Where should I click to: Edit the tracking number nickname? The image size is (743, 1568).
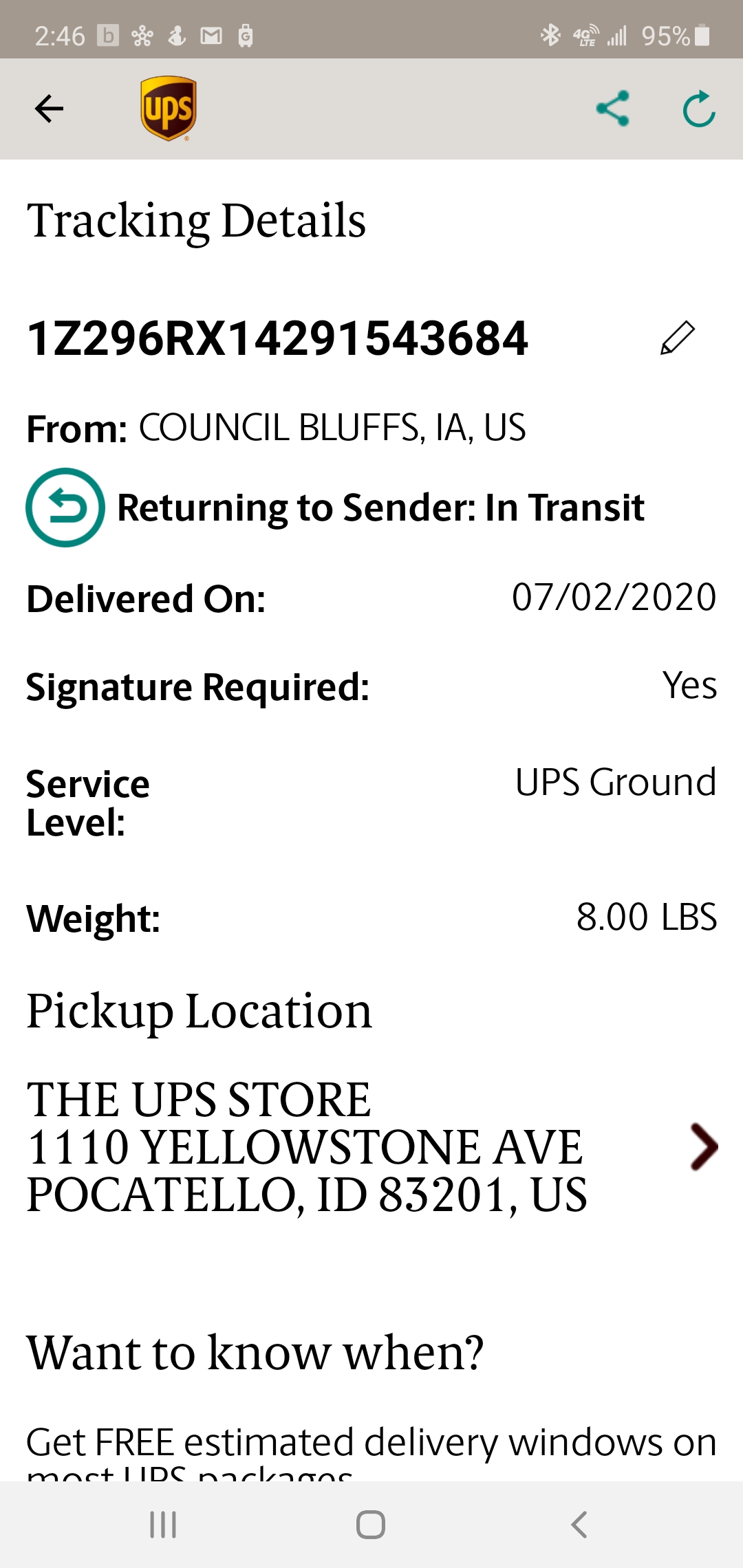click(678, 338)
